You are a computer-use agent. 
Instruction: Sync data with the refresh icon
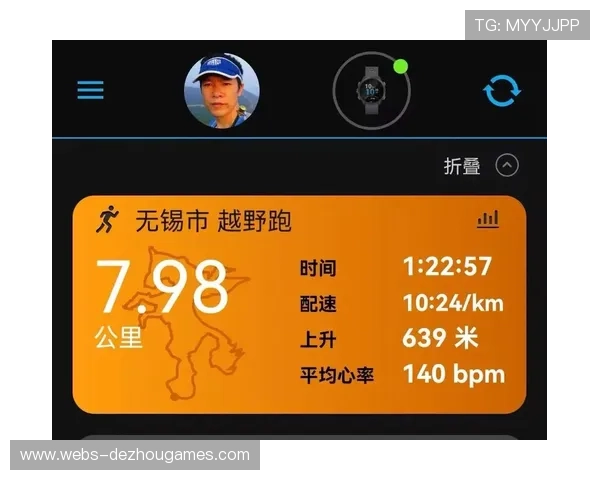(x=502, y=90)
